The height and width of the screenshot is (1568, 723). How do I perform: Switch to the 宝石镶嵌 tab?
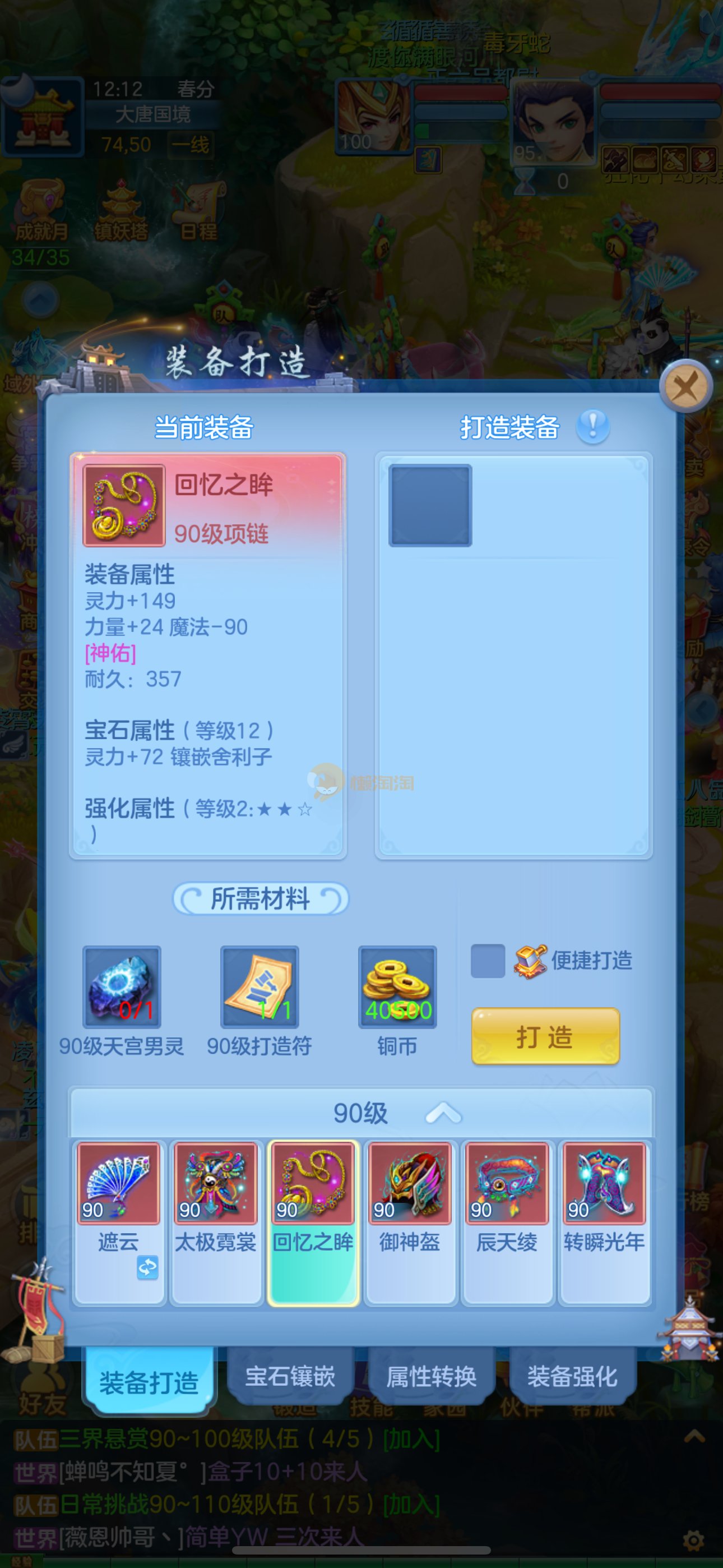coord(290,1377)
